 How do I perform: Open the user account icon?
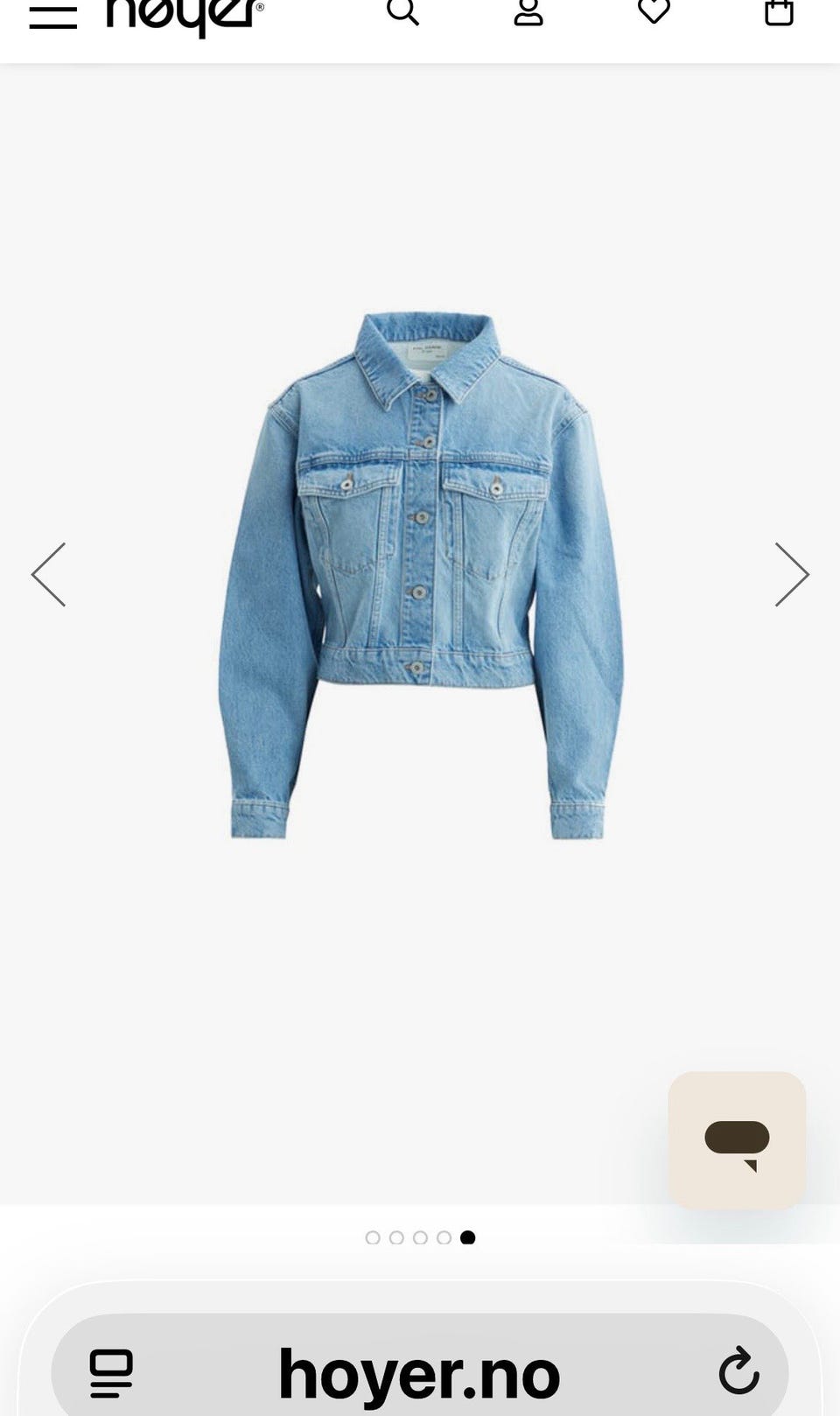tap(528, 12)
